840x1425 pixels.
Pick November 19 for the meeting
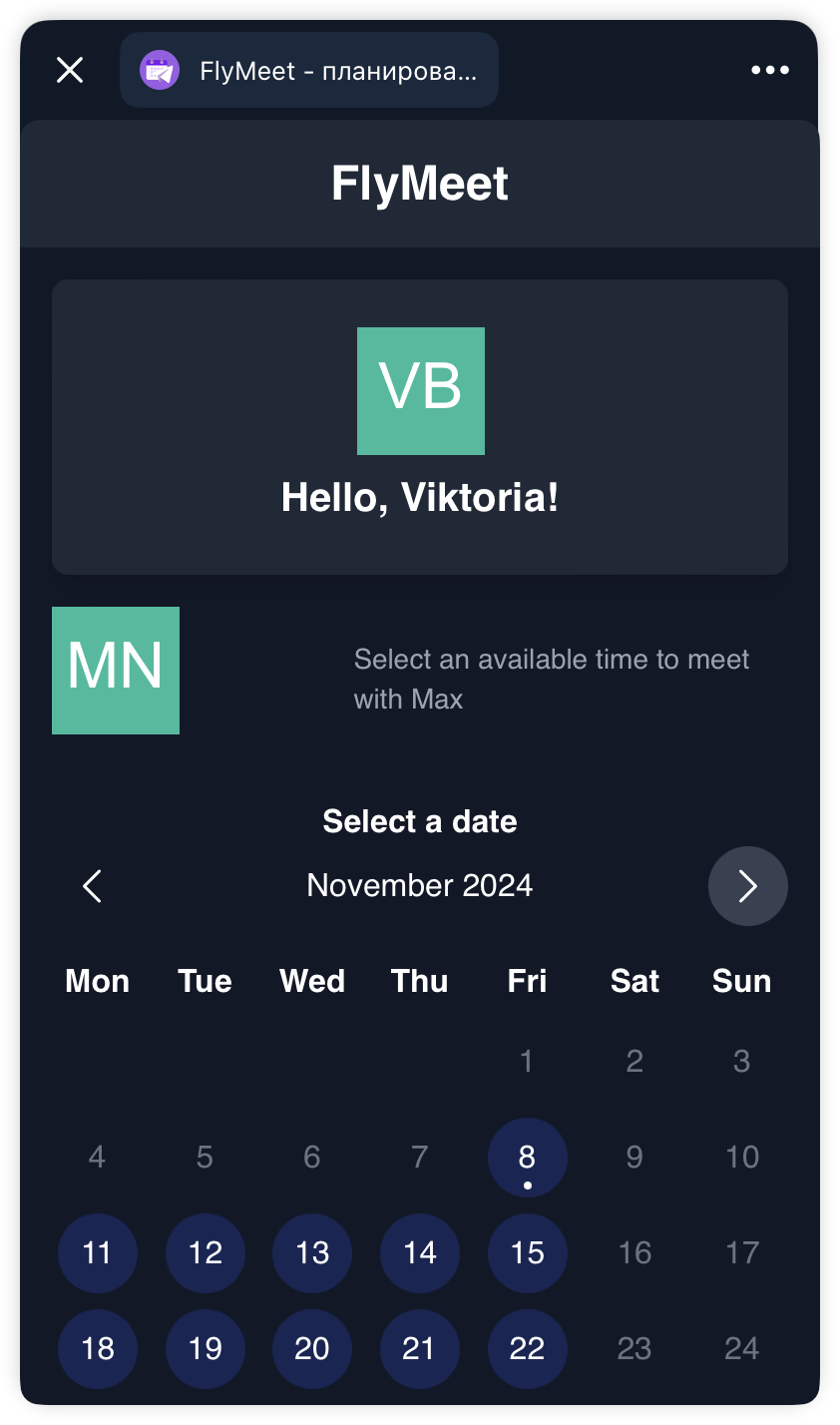(x=206, y=1349)
